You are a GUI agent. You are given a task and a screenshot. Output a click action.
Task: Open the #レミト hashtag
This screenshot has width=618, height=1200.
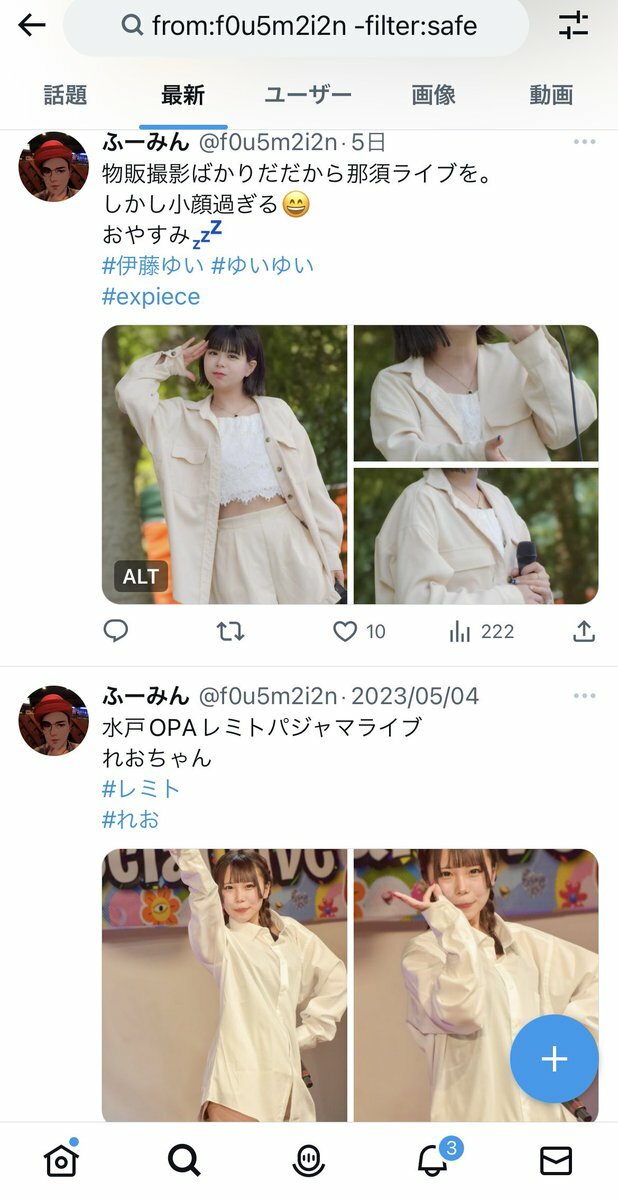tap(141, 788)
